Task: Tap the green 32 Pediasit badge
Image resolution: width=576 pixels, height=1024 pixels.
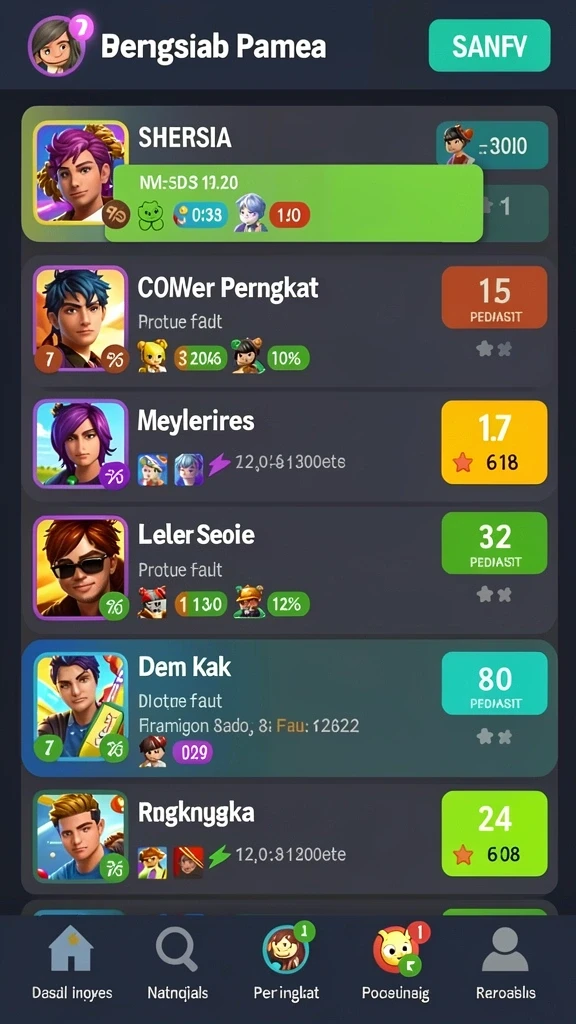Action: [x=494, y=543]
